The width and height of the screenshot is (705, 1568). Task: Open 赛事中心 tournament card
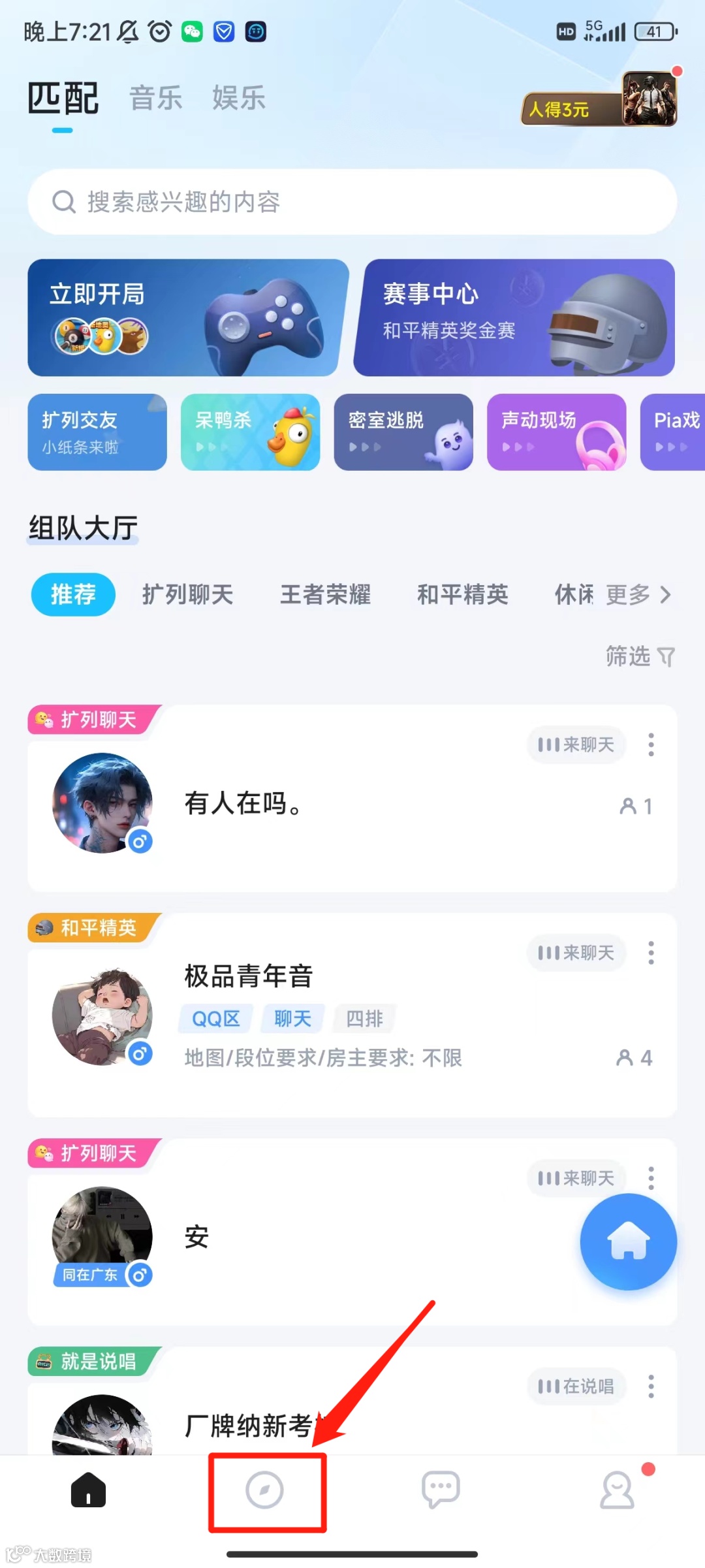pos(514,318)
